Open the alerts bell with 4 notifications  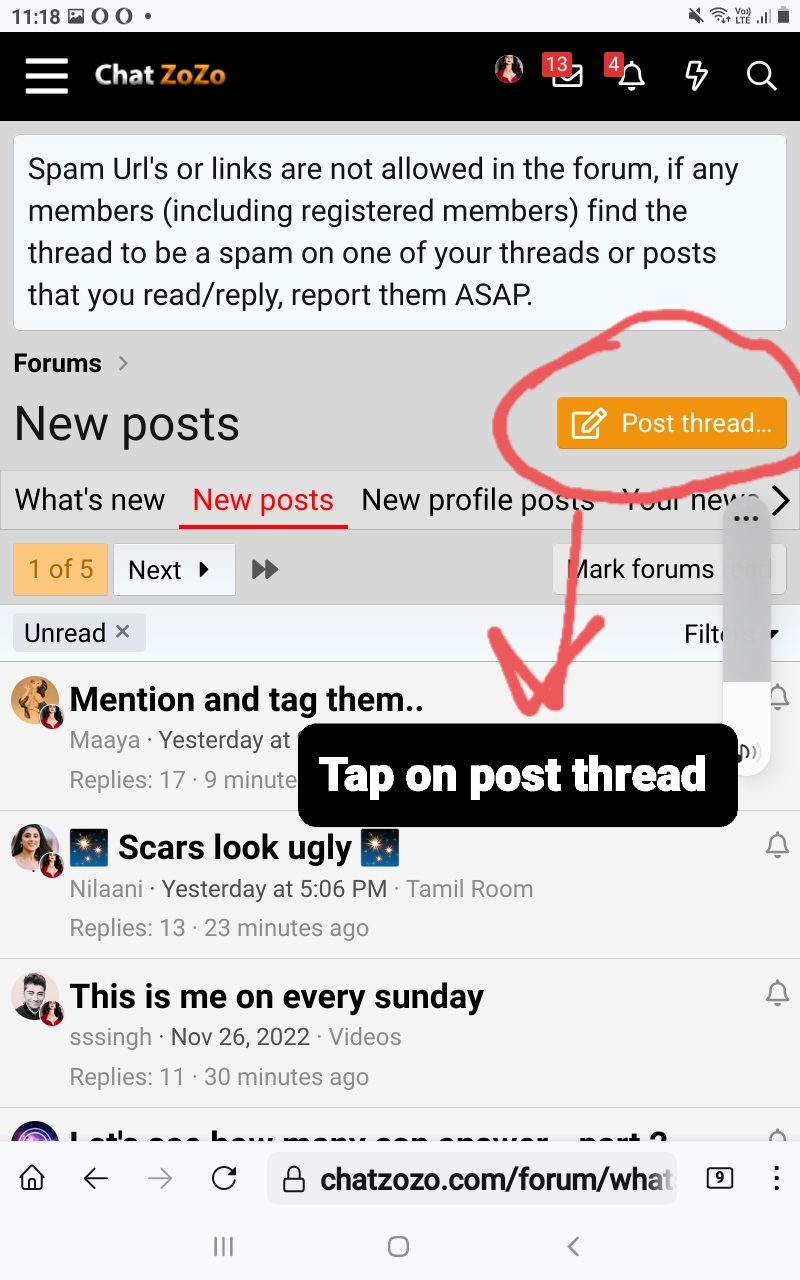[630, 75]
